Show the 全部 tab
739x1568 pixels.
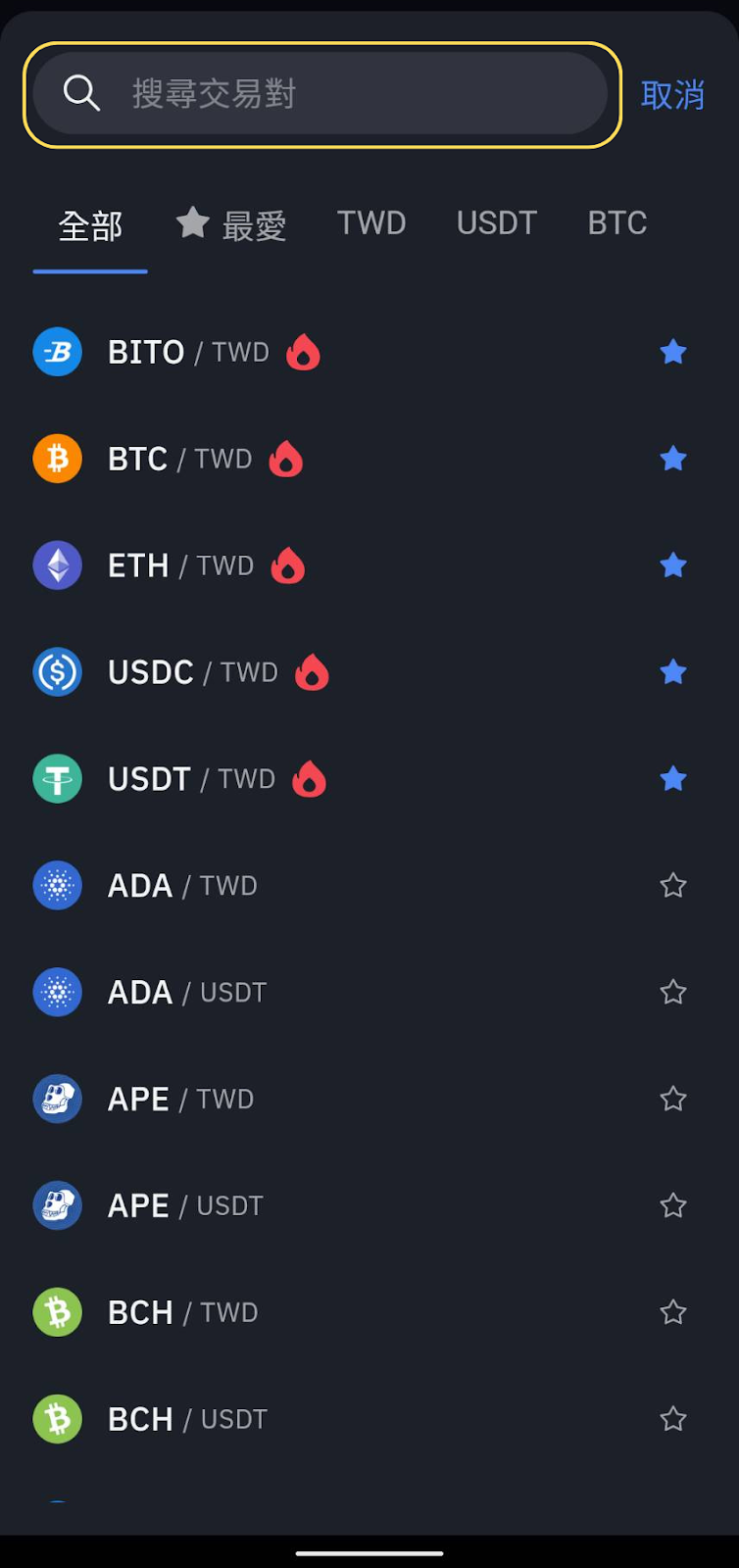click(90, 225)
